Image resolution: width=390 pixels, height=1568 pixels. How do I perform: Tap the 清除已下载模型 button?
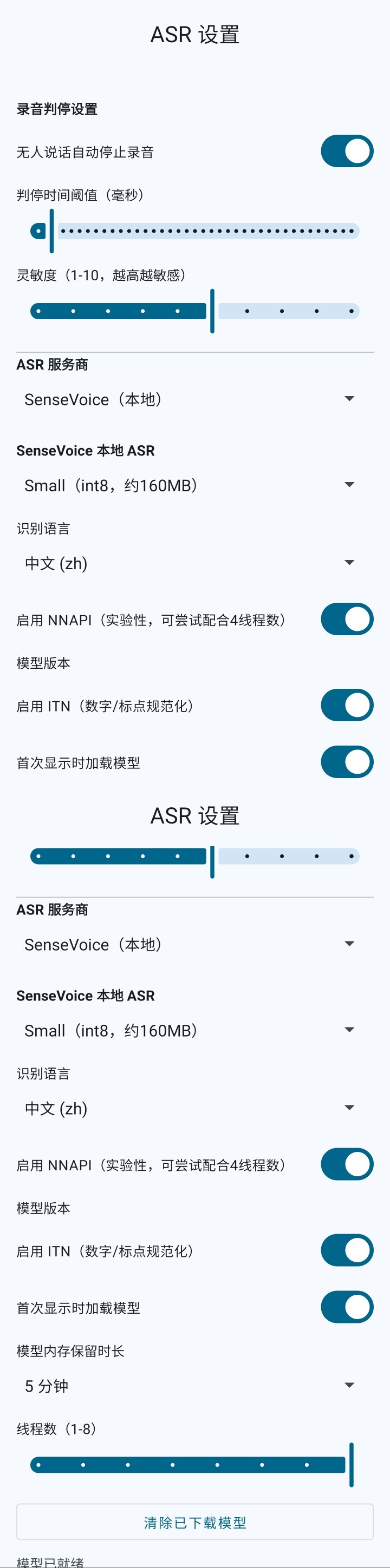195,1521
